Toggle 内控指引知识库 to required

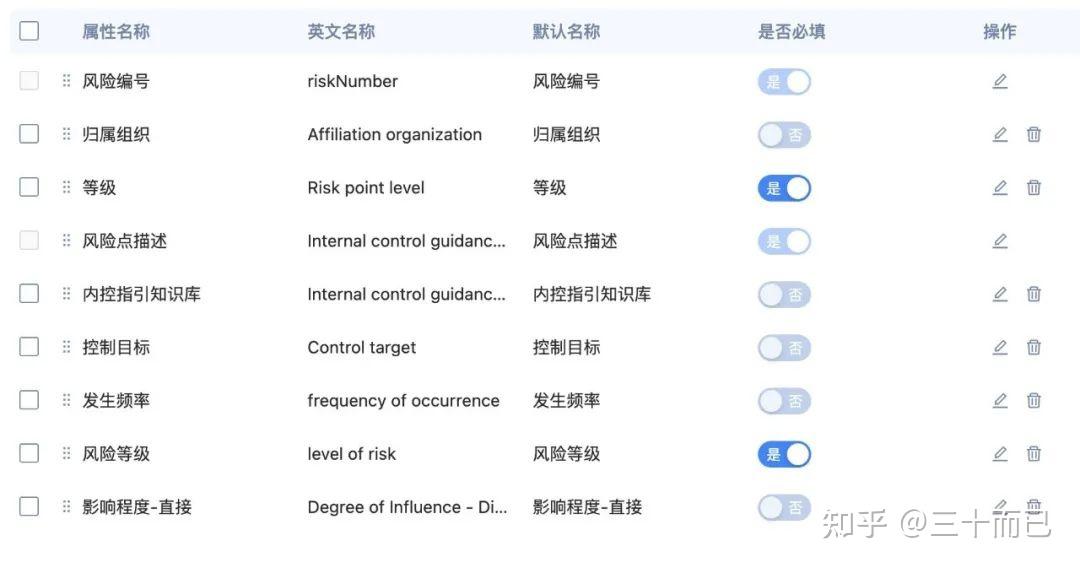coord(784,295)
